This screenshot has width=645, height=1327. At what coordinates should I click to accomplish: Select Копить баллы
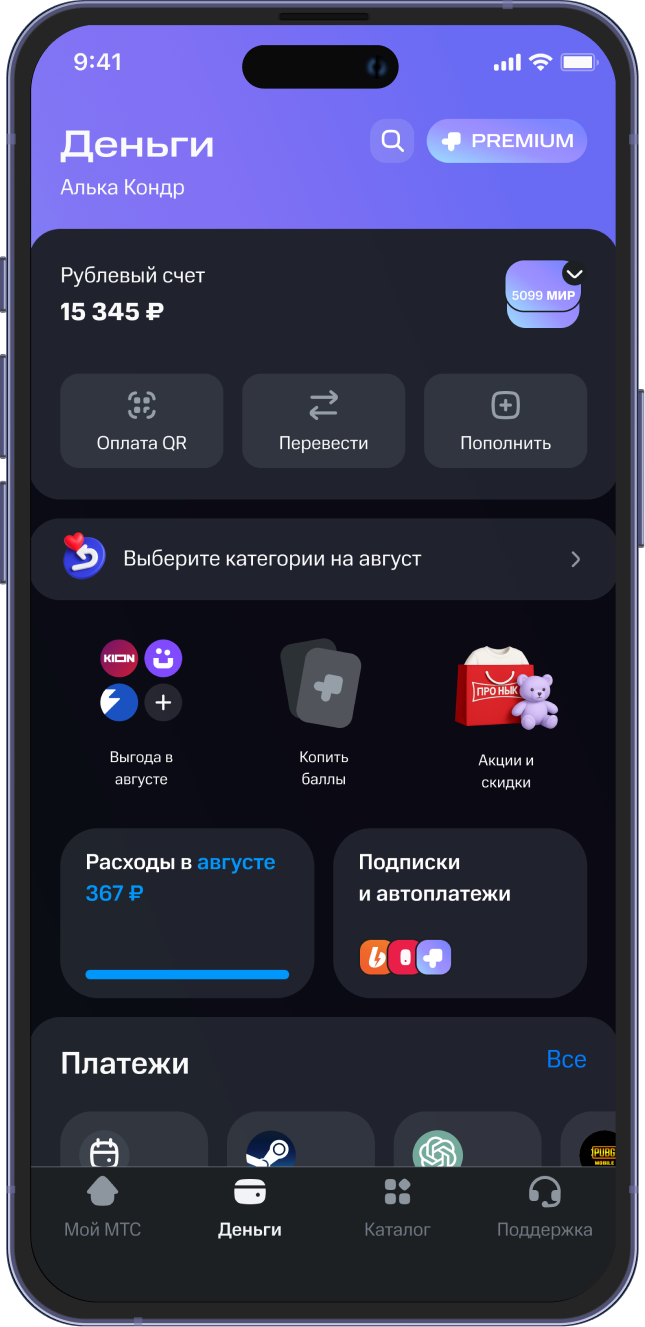coord(323,711)
